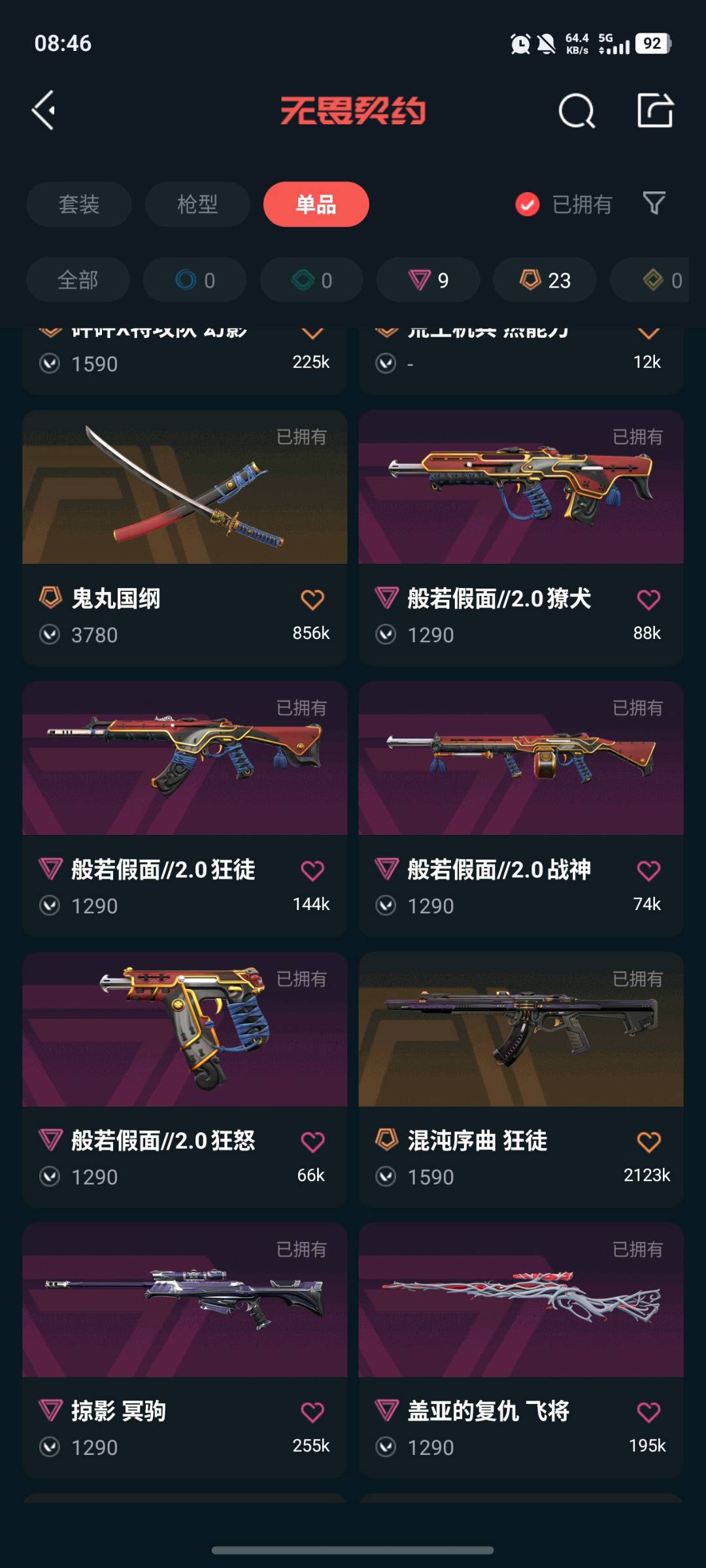Filter by the orange tier showing 23
Screen dimensions: 706x1568
[x=545, y=280]
